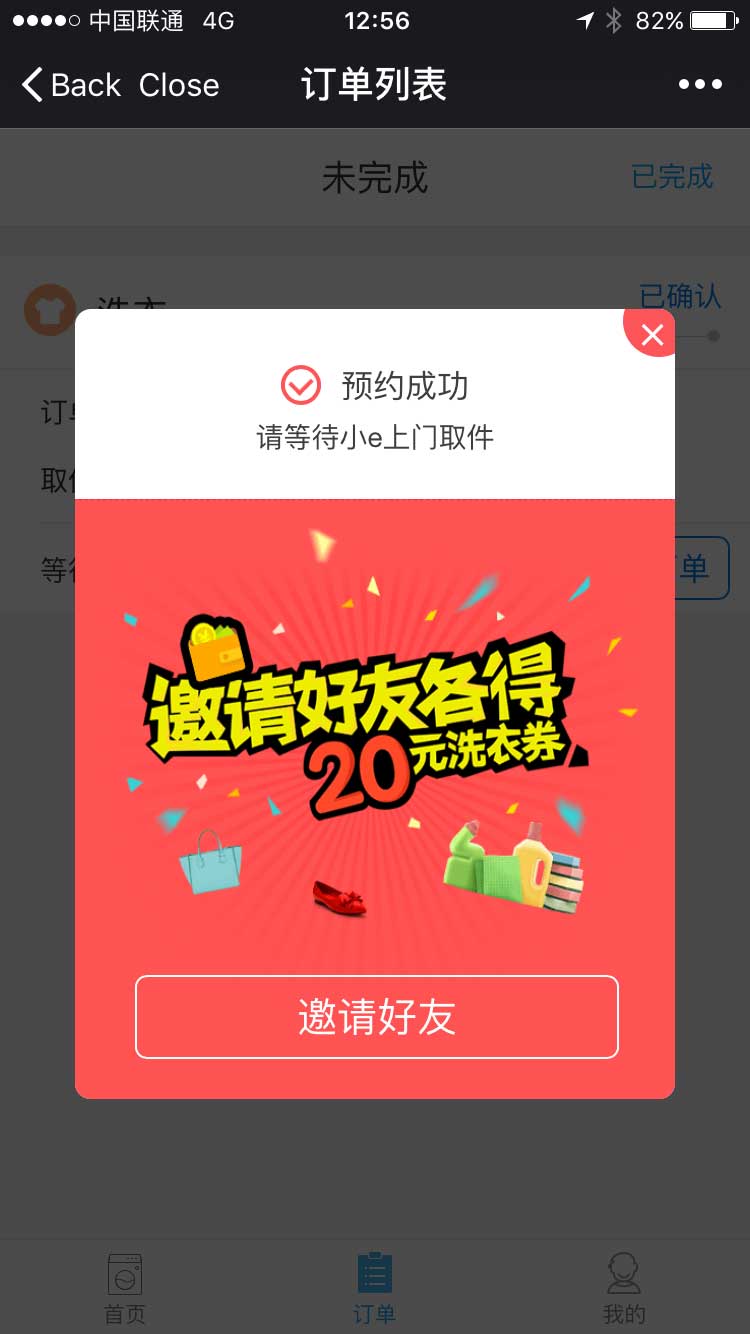Tap the 邀请好友 invite button
Image resolution: width=750 pixels, height=1334 pixels.
click(376, 1016)
